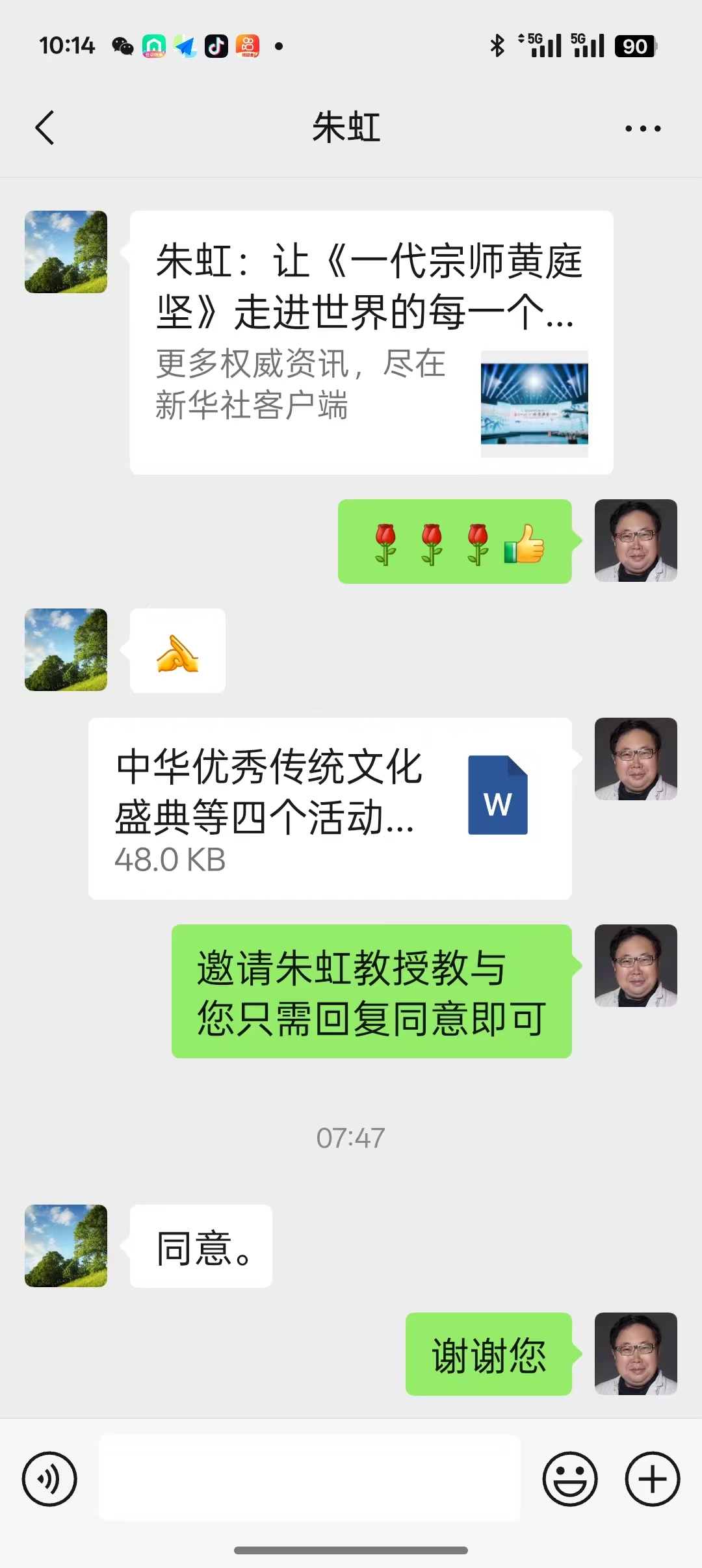Tap the message text field

click(x=309, y=1478)
